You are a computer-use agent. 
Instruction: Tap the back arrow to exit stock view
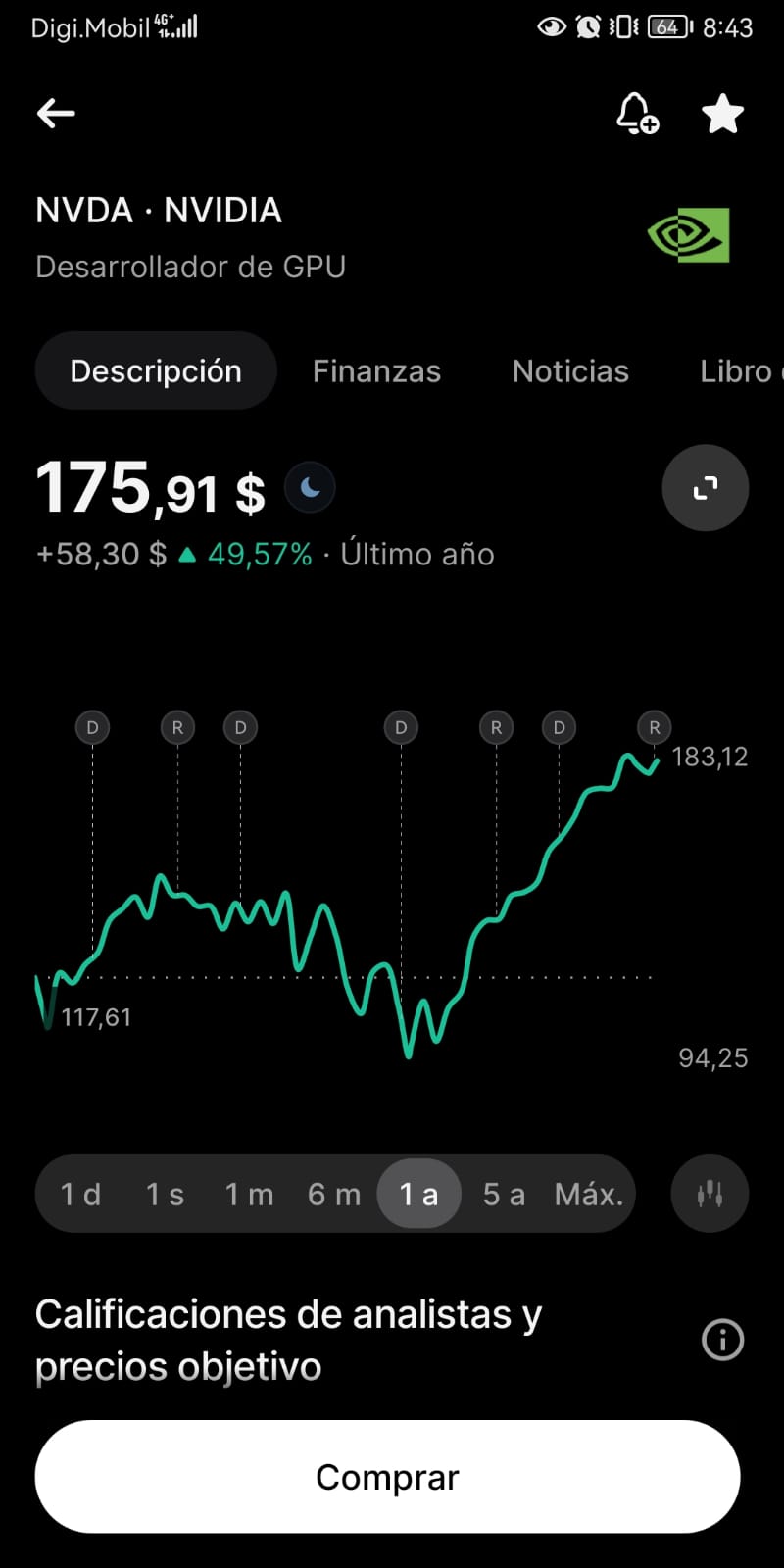click(55, 113)
